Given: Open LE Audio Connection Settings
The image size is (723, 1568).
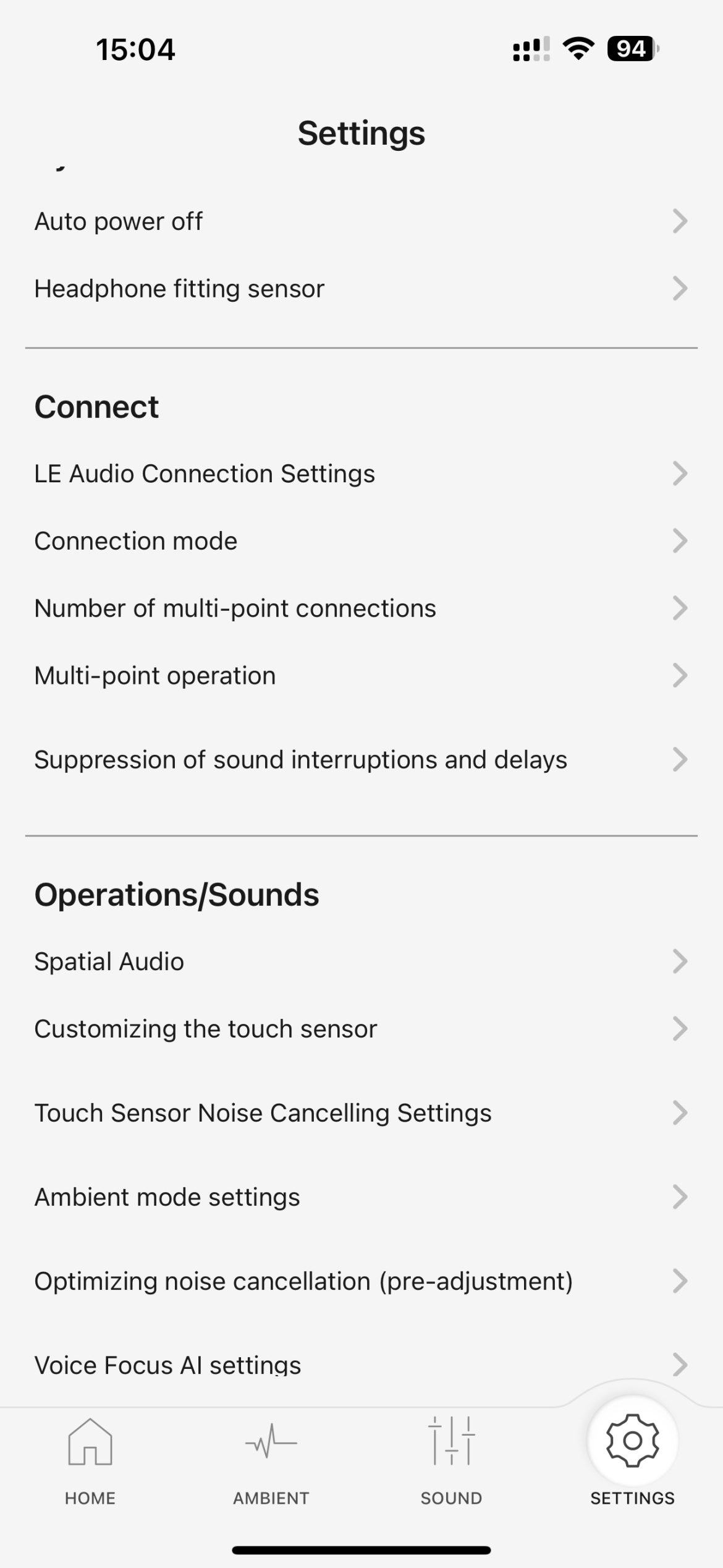Looking at the screenshot, I should coord(361,474).
